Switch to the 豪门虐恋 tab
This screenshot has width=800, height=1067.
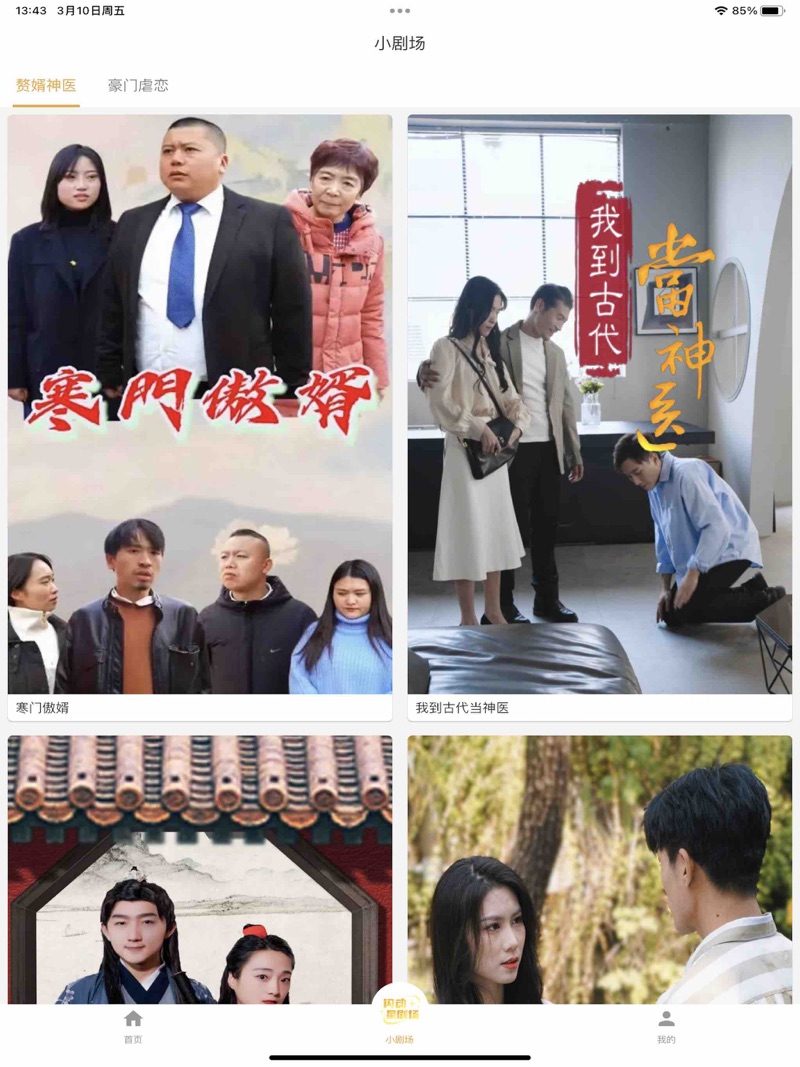point(138,86)
